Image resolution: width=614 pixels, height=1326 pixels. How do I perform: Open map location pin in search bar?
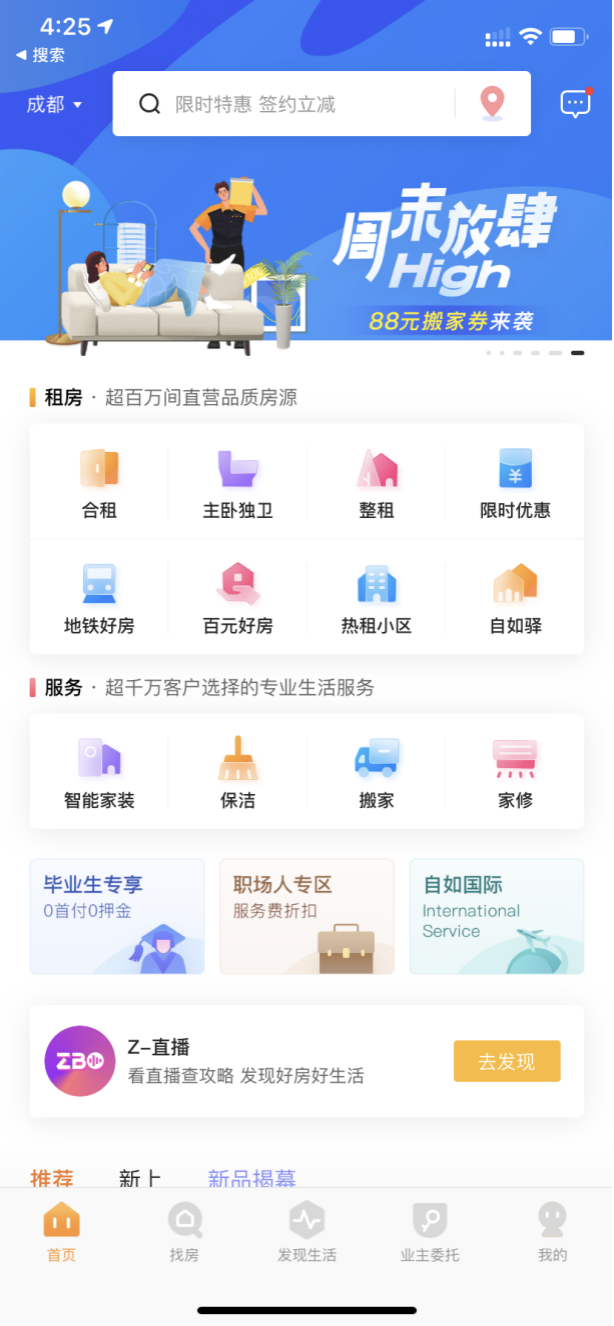(x=491, y=103)
